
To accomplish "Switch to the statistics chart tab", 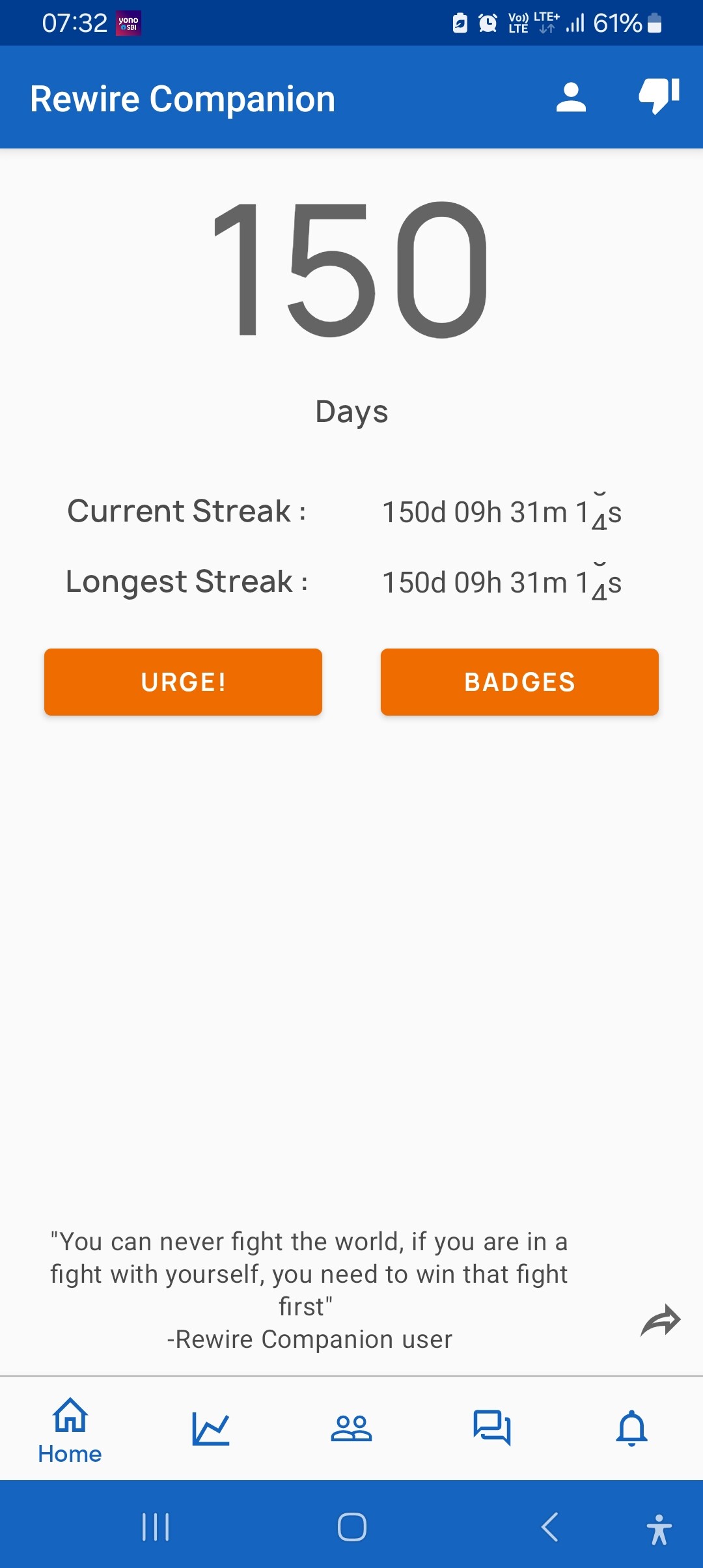I will click(211, 1429).
